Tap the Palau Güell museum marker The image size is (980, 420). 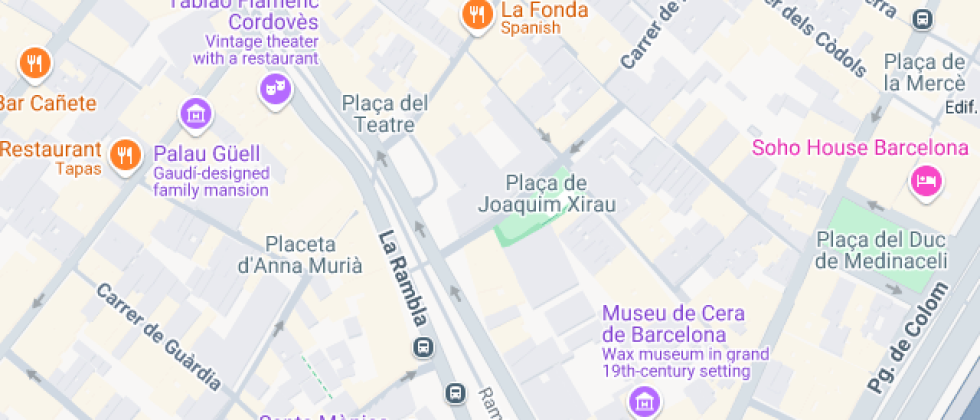(196, 112)
